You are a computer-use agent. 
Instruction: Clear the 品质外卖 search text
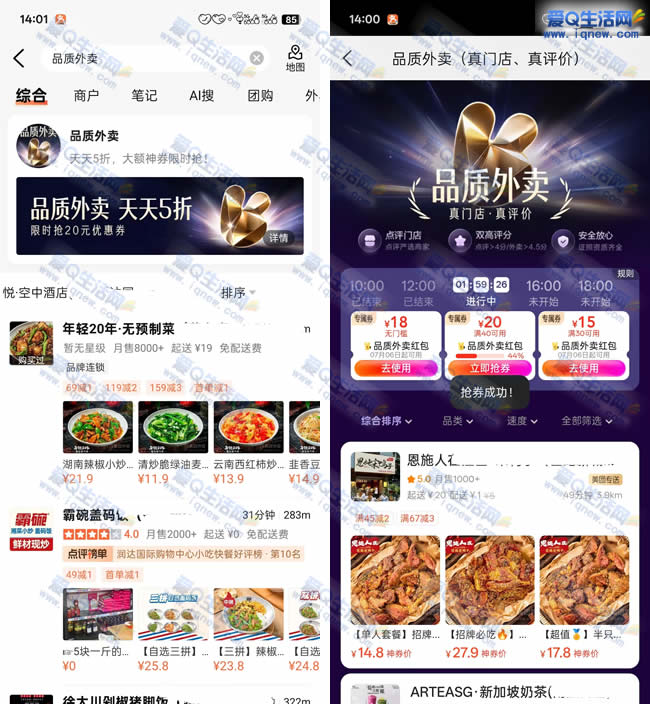click(256, 59)
